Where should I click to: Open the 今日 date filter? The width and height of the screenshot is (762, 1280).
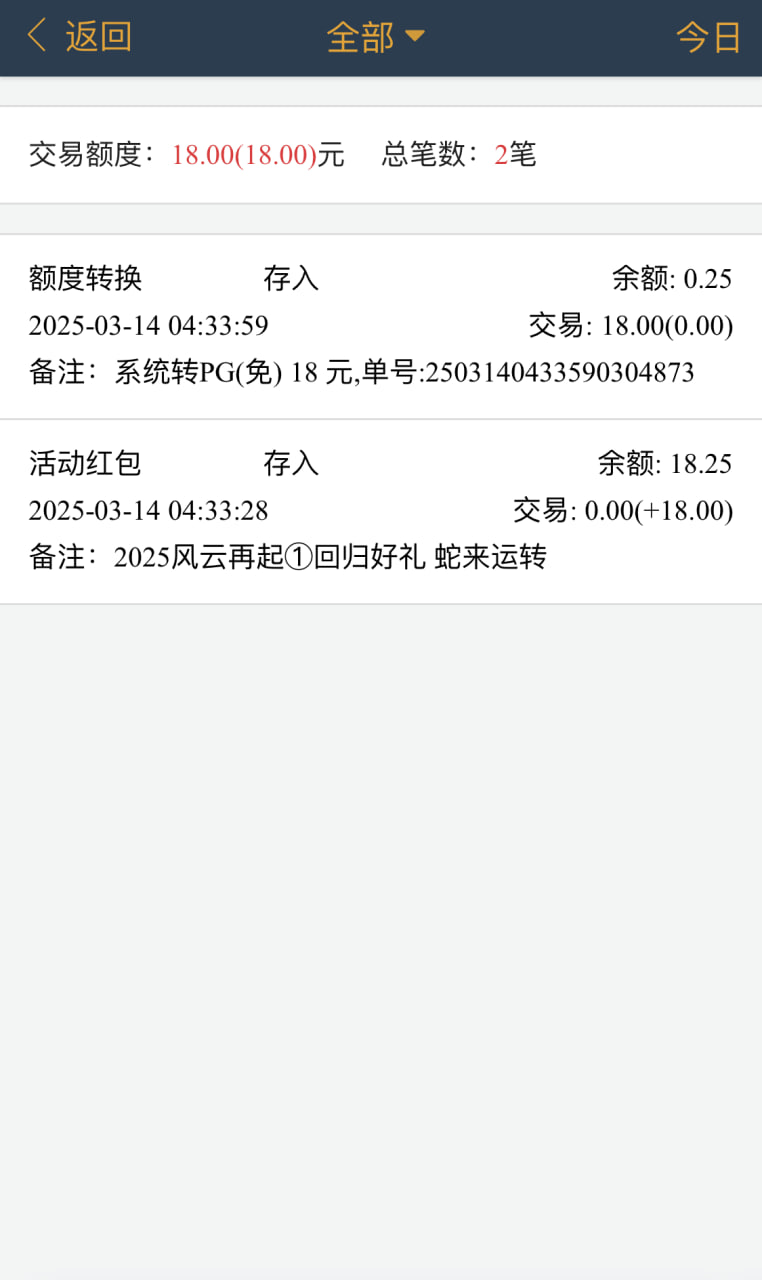pos(708,37)
